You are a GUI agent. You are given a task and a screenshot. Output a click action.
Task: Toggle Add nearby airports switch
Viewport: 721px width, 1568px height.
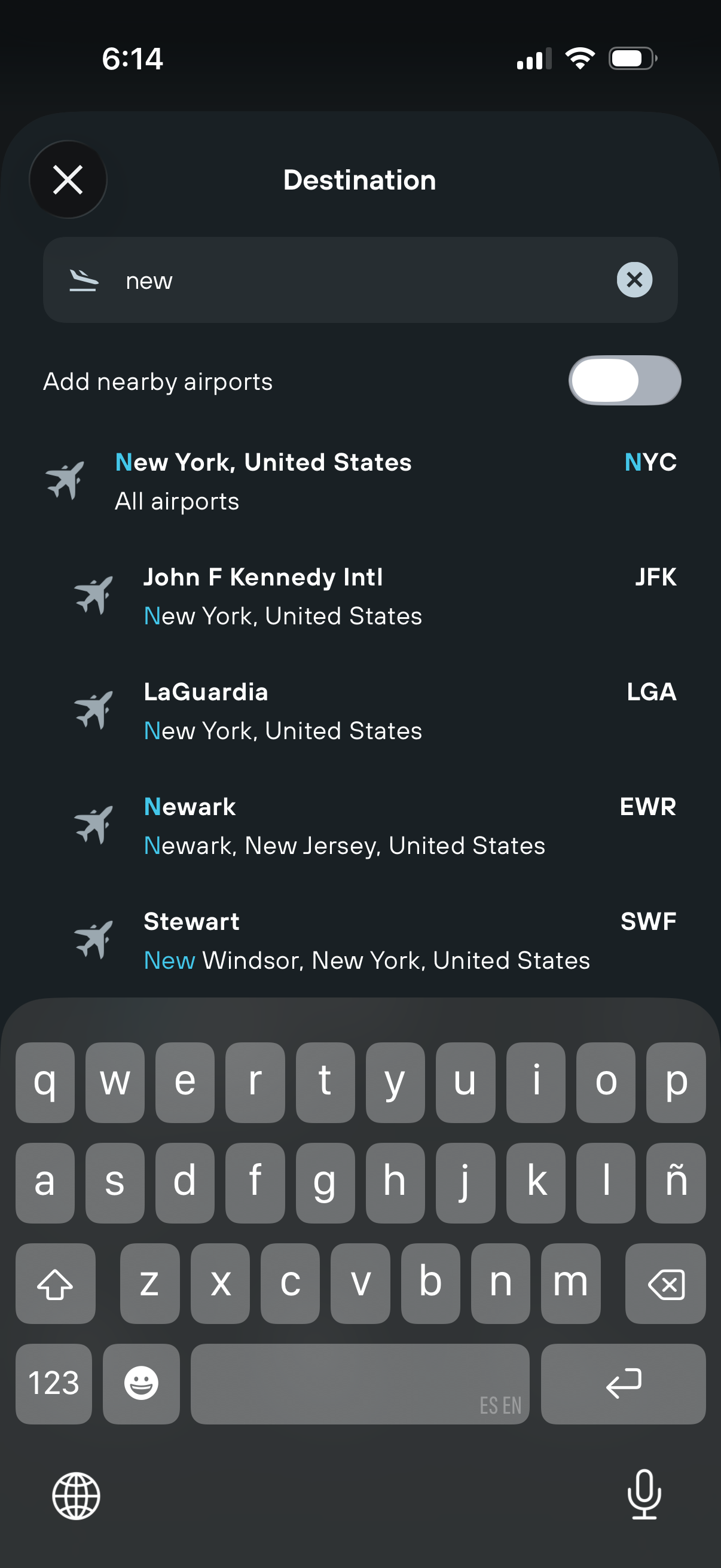click(624, 381)
